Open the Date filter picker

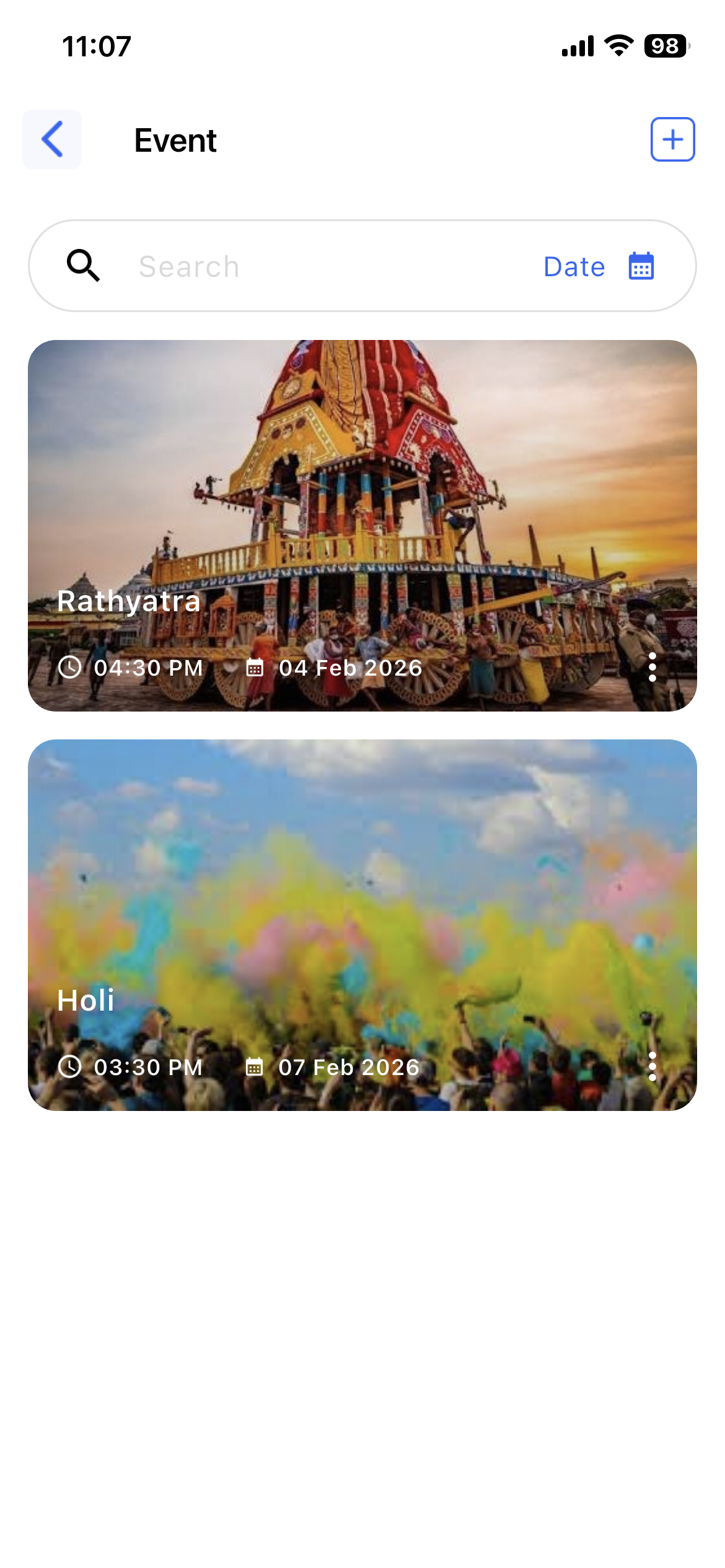click(599, 266)
